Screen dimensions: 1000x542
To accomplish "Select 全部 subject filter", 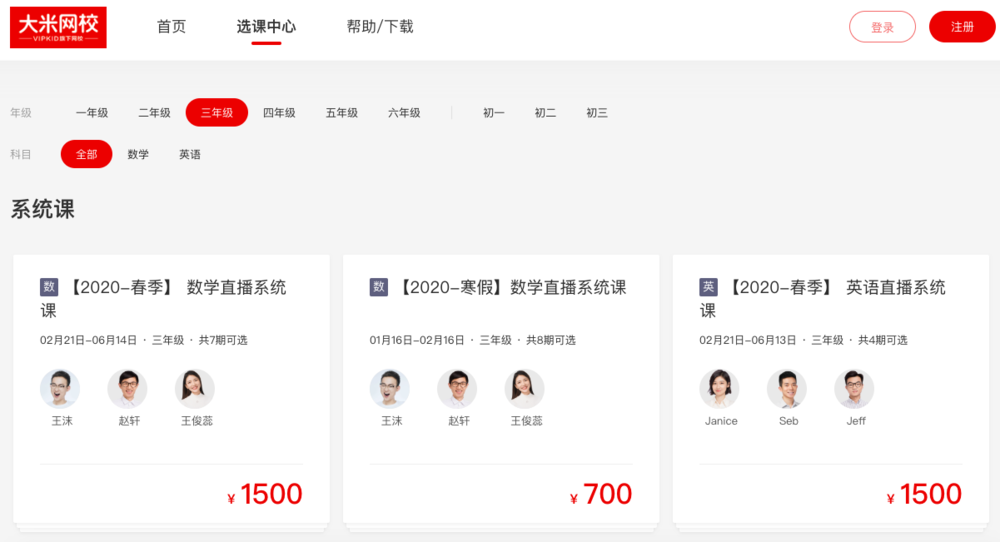I will 86,155.
